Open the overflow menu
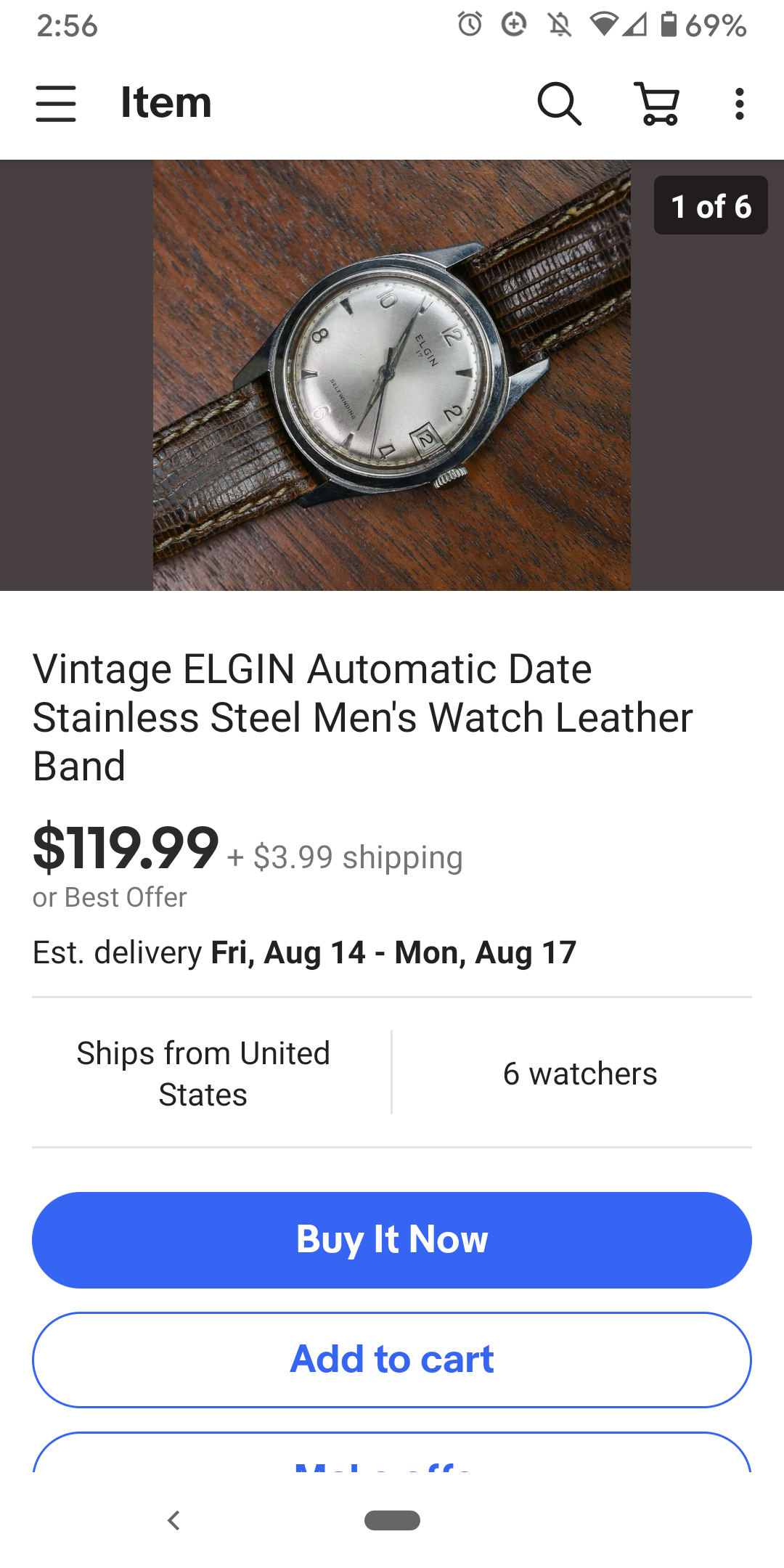 [739, 104]
